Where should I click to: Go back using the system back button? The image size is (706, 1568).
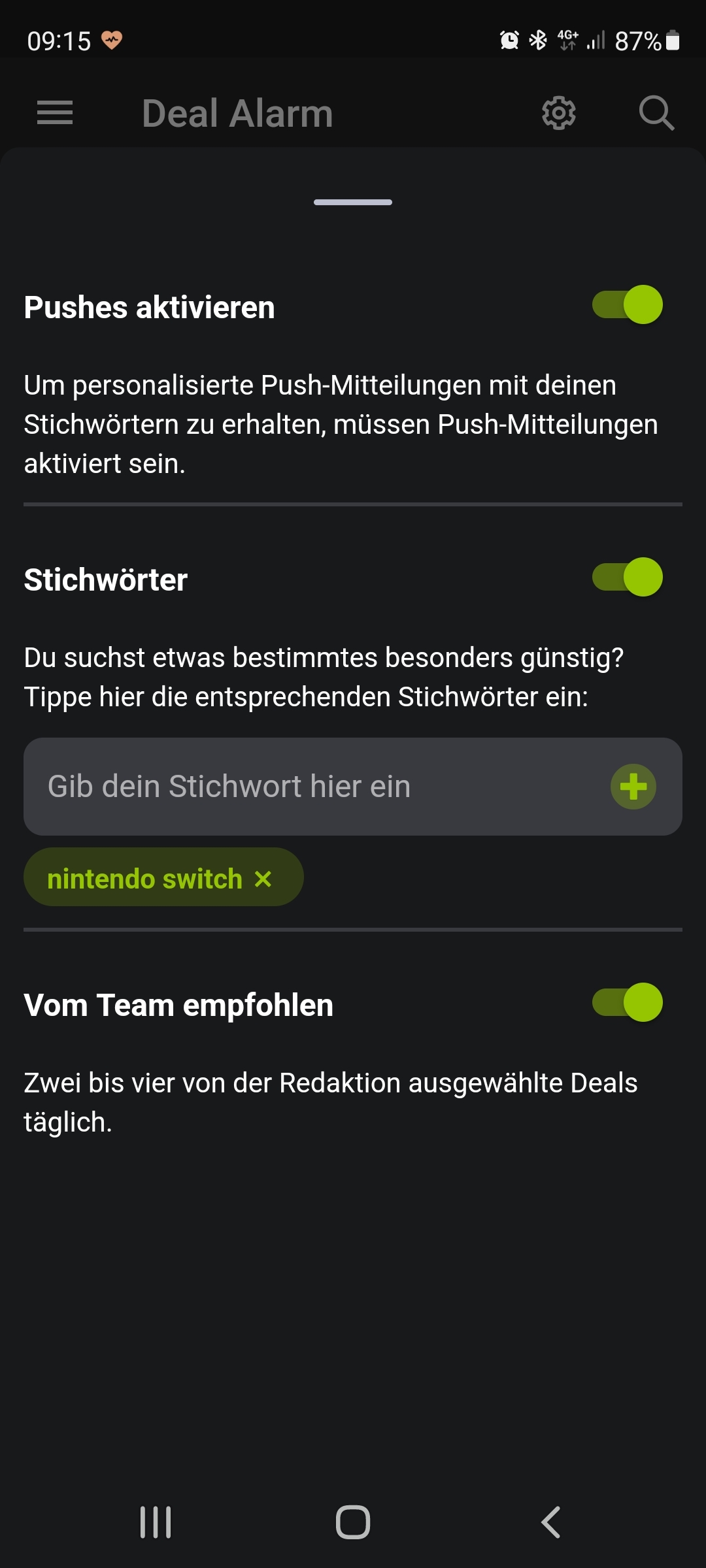tap(551, 1522)
